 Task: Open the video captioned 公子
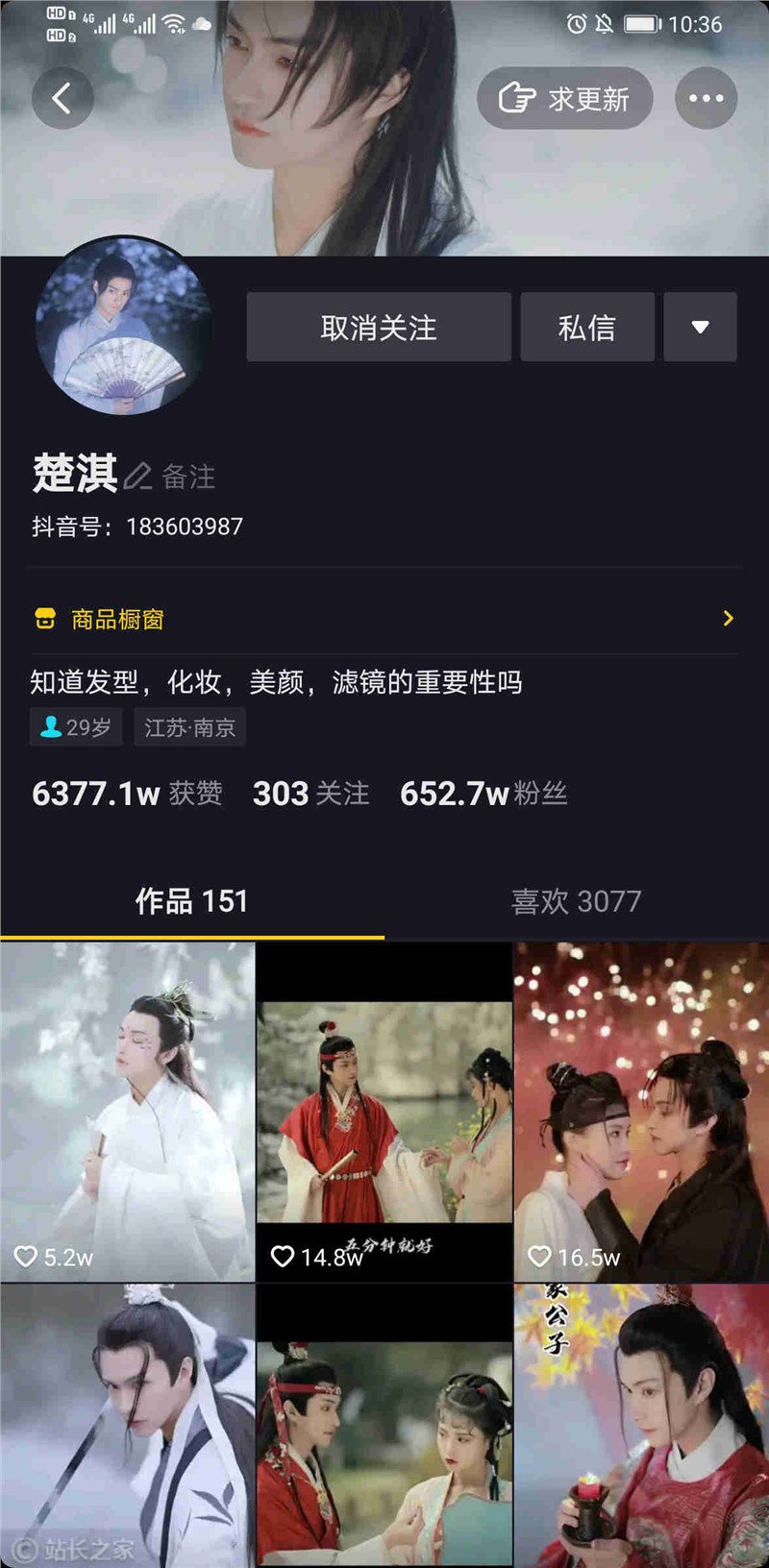641,1426
